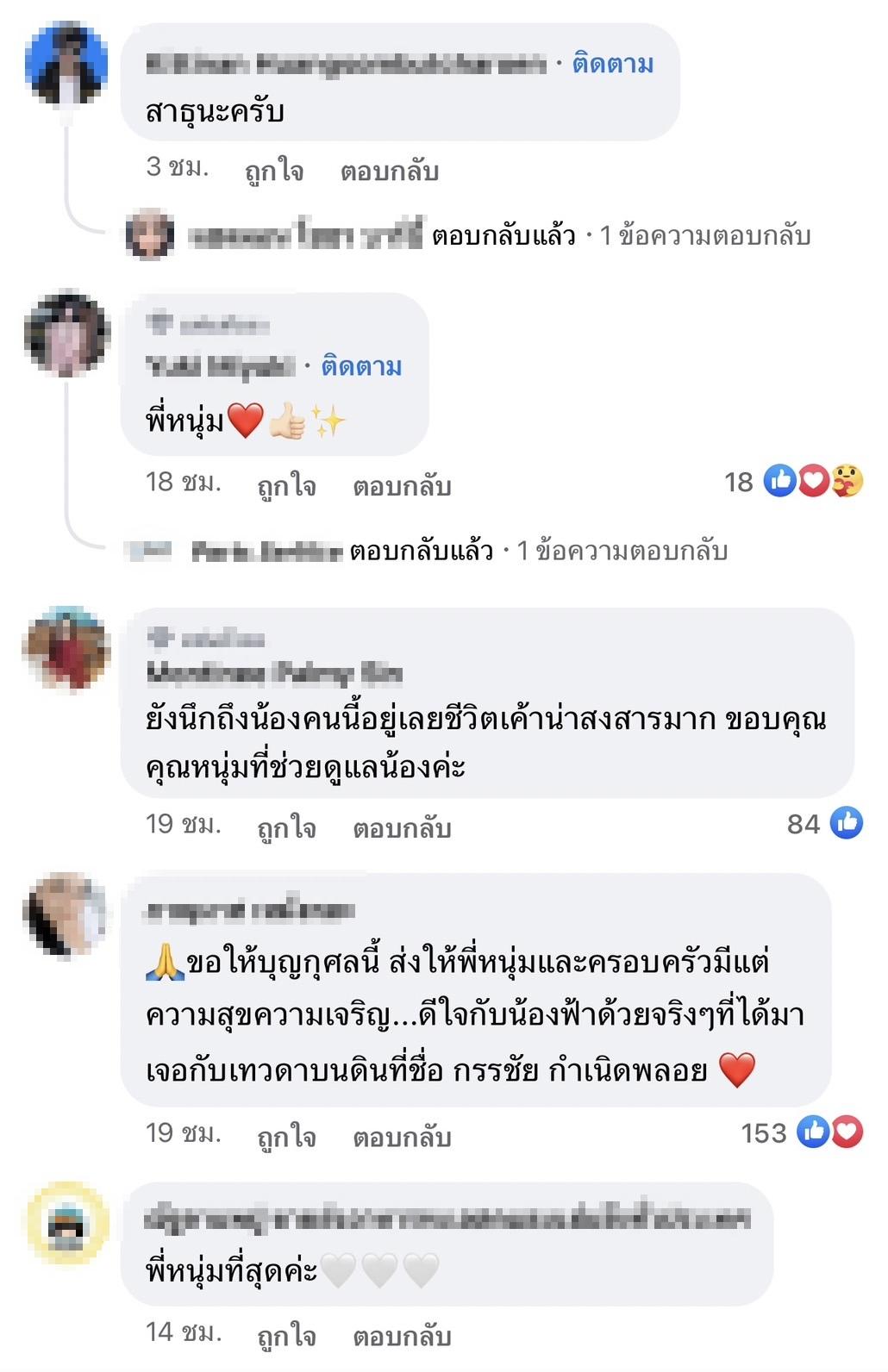Like the ยังนึกถึงน้องคนนี้ comment
888x1372 pixels.
point(286,828)
